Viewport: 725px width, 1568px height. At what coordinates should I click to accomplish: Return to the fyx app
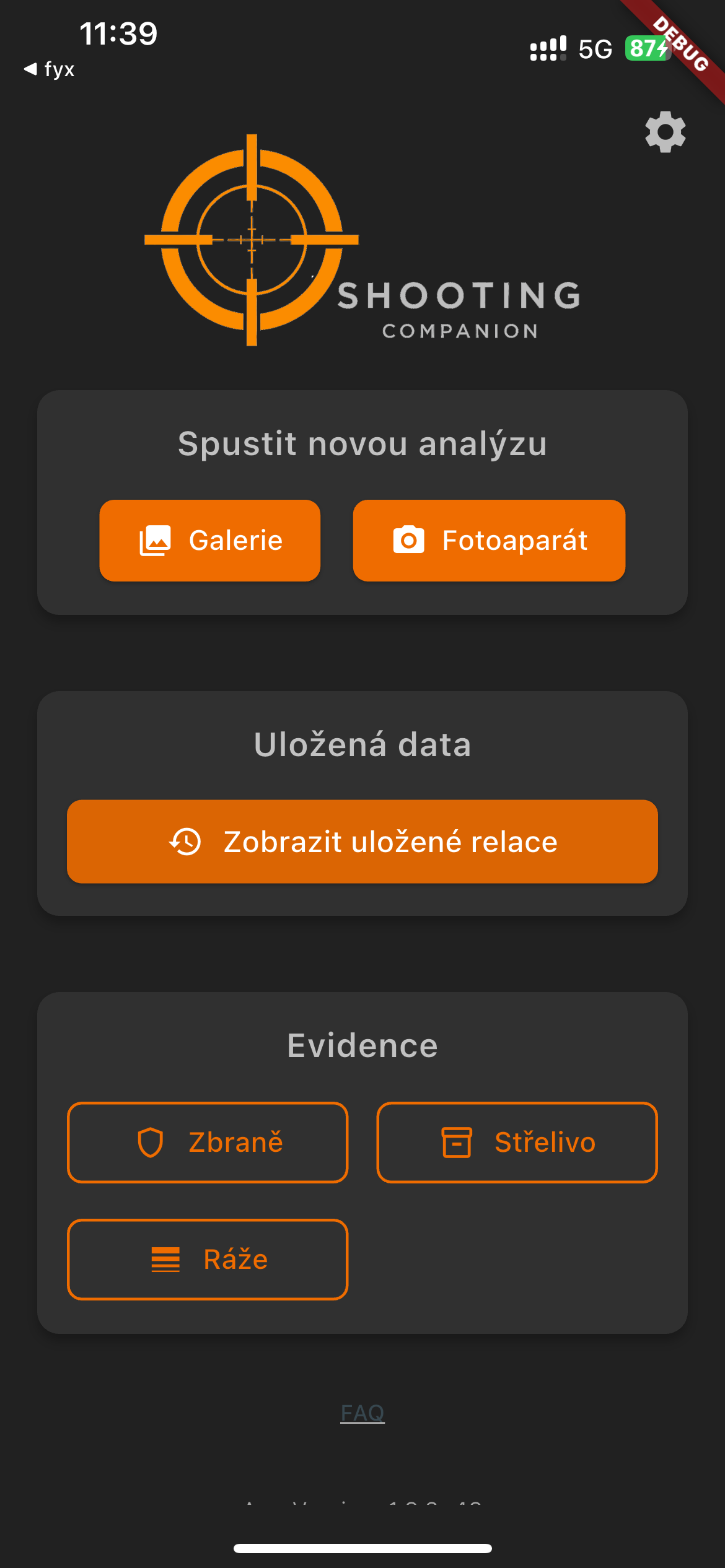point(50,69)
